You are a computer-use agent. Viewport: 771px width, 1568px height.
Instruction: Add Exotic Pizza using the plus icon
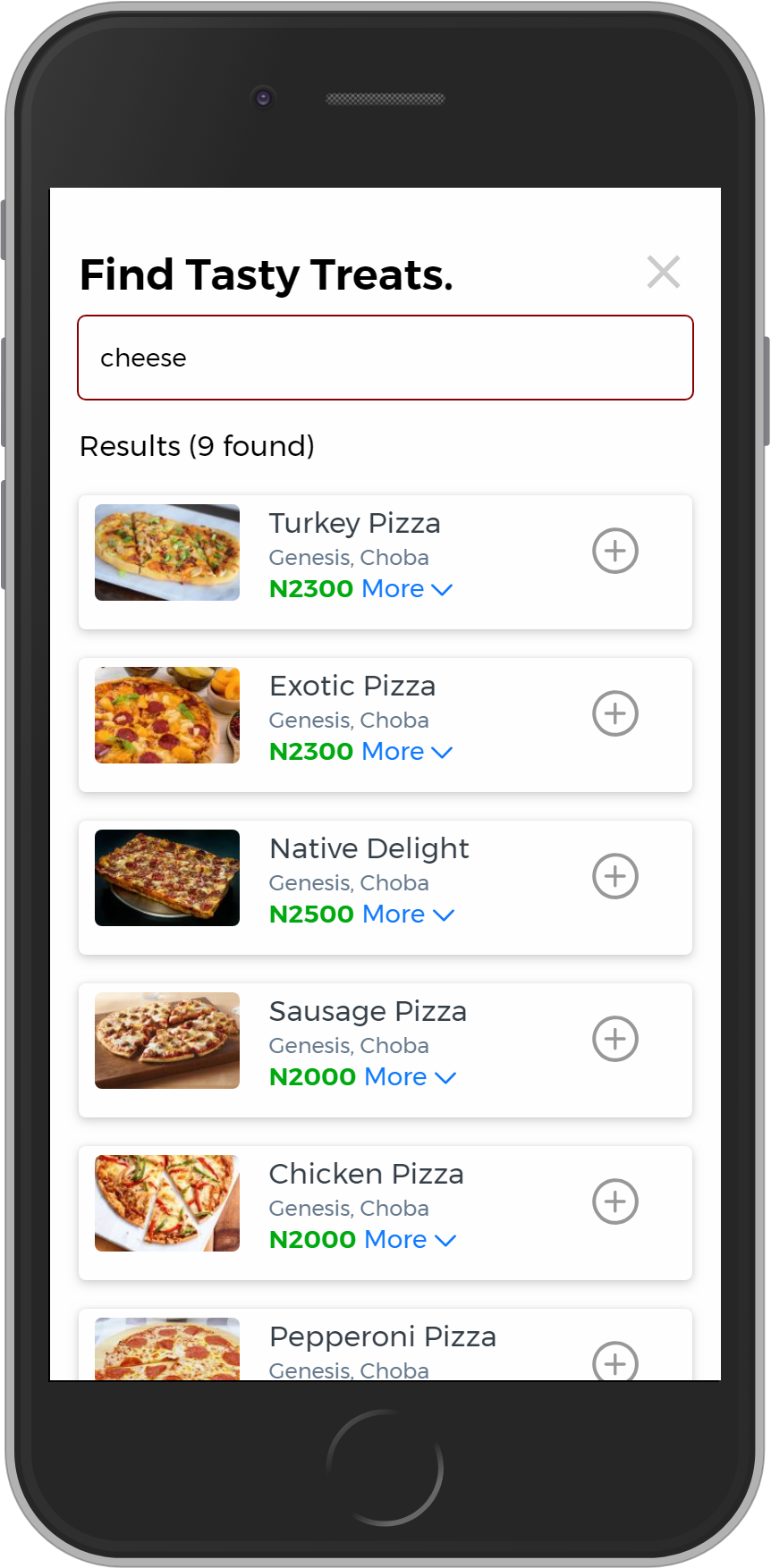pyautogui.click(x=614, y=713)
